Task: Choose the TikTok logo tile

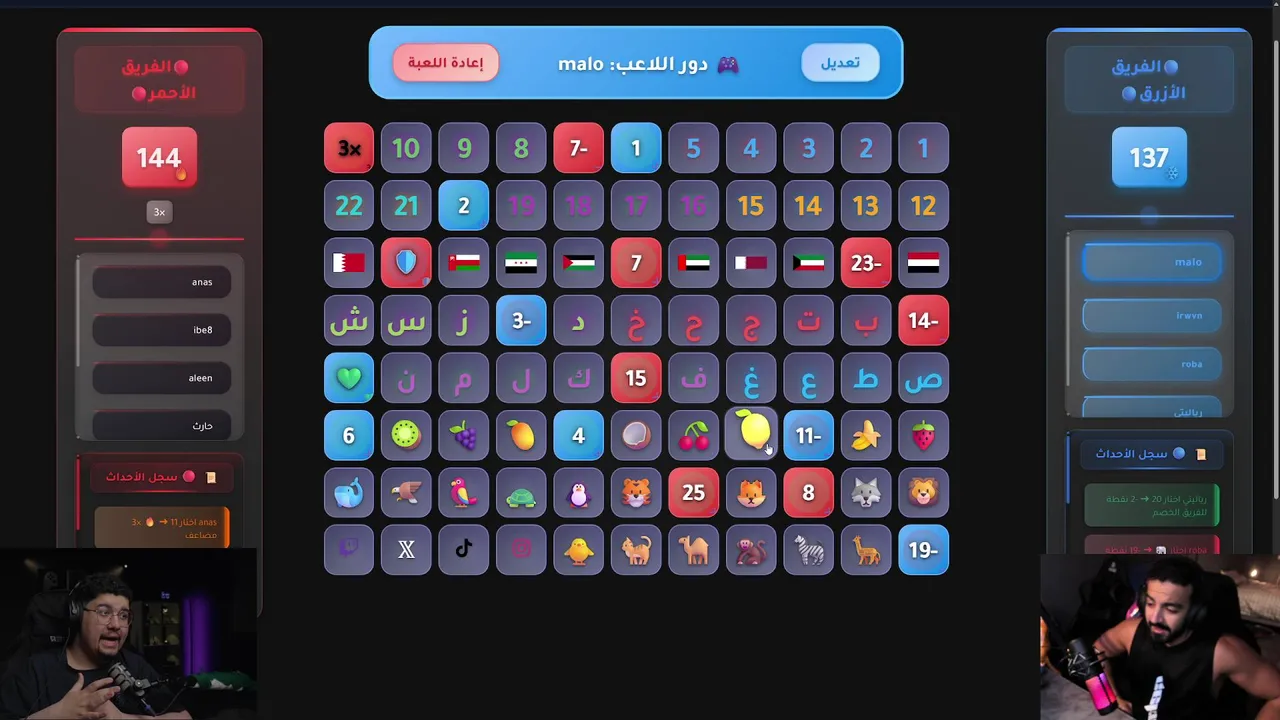Action: tap(464, 550)
